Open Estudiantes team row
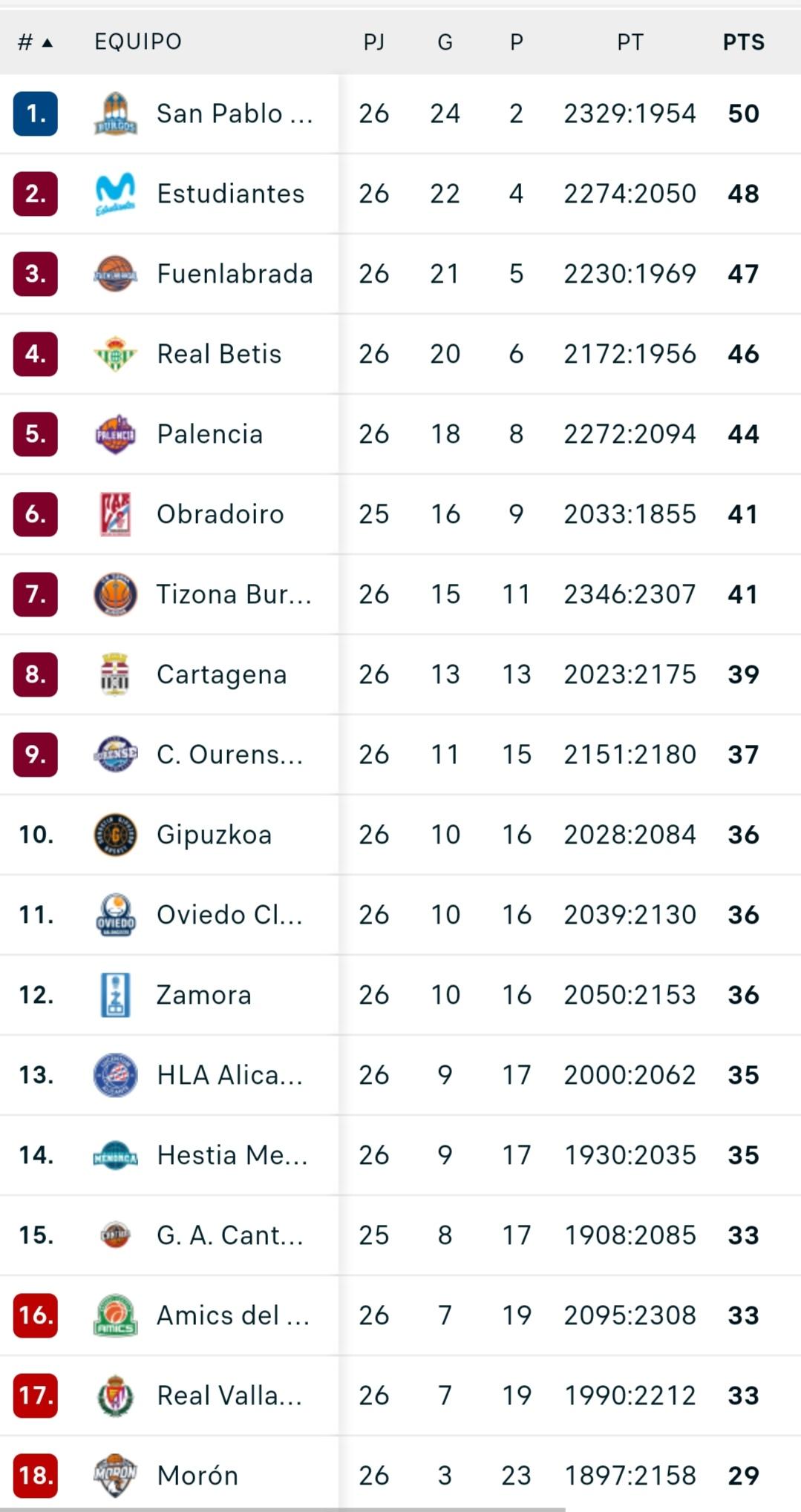 [x=401, y=194]
